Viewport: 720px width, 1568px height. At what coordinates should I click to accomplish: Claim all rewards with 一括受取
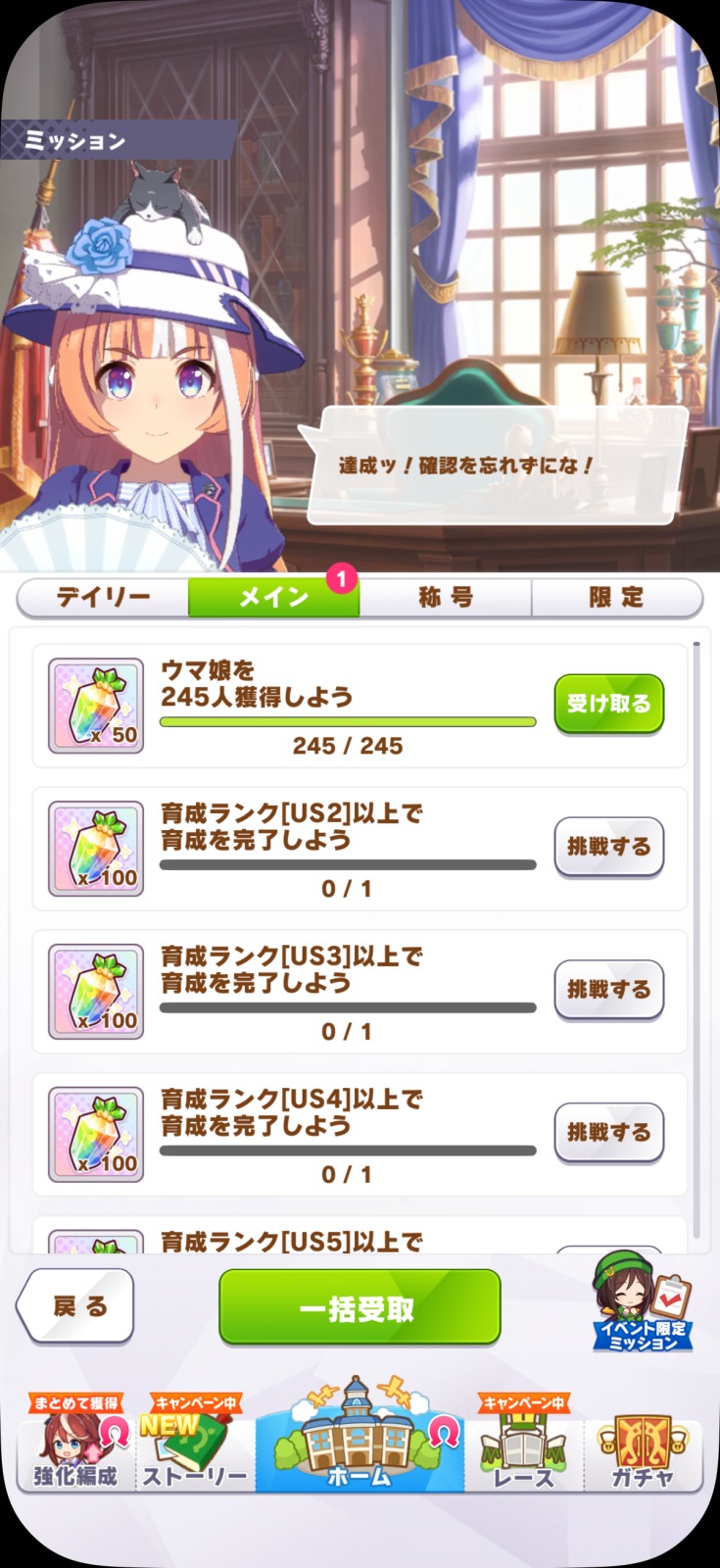(360, 1308)
